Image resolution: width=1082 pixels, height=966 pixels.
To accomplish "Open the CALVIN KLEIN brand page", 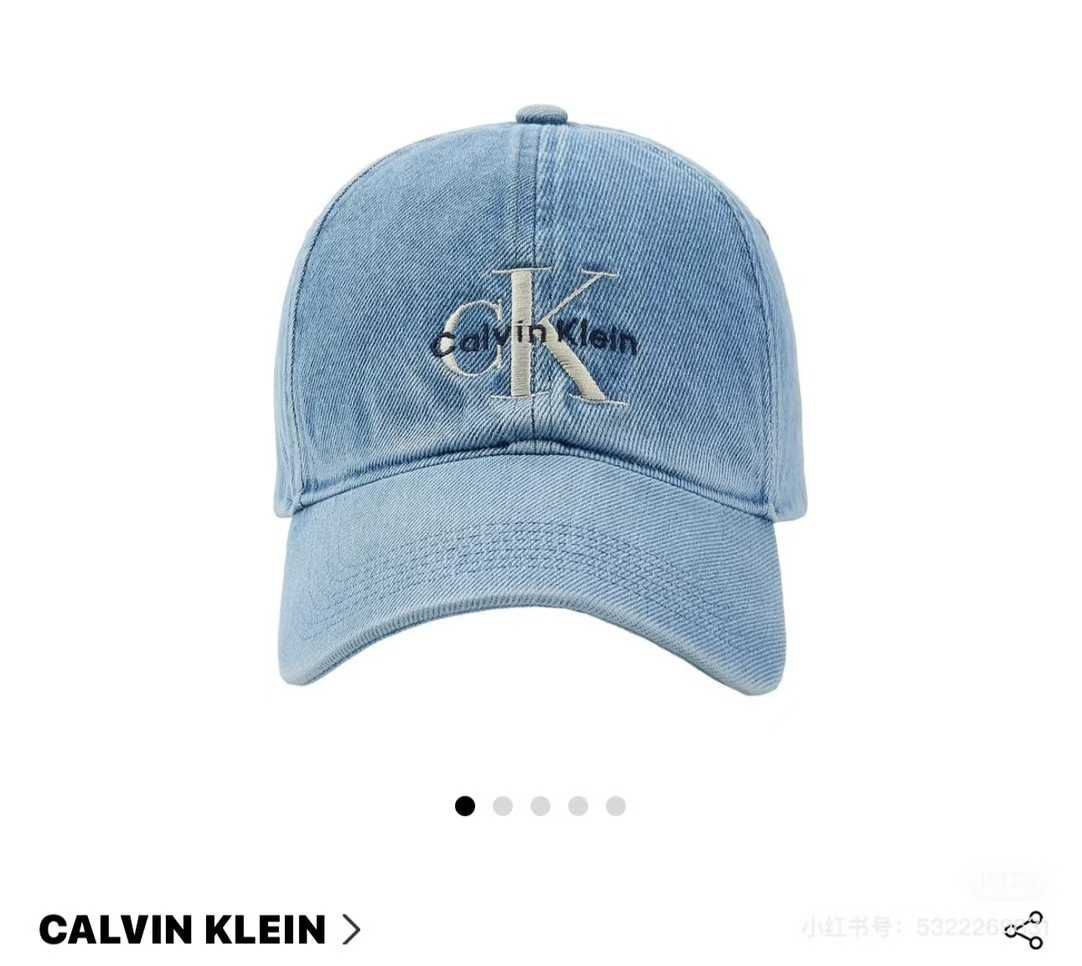I will (198, 930).
